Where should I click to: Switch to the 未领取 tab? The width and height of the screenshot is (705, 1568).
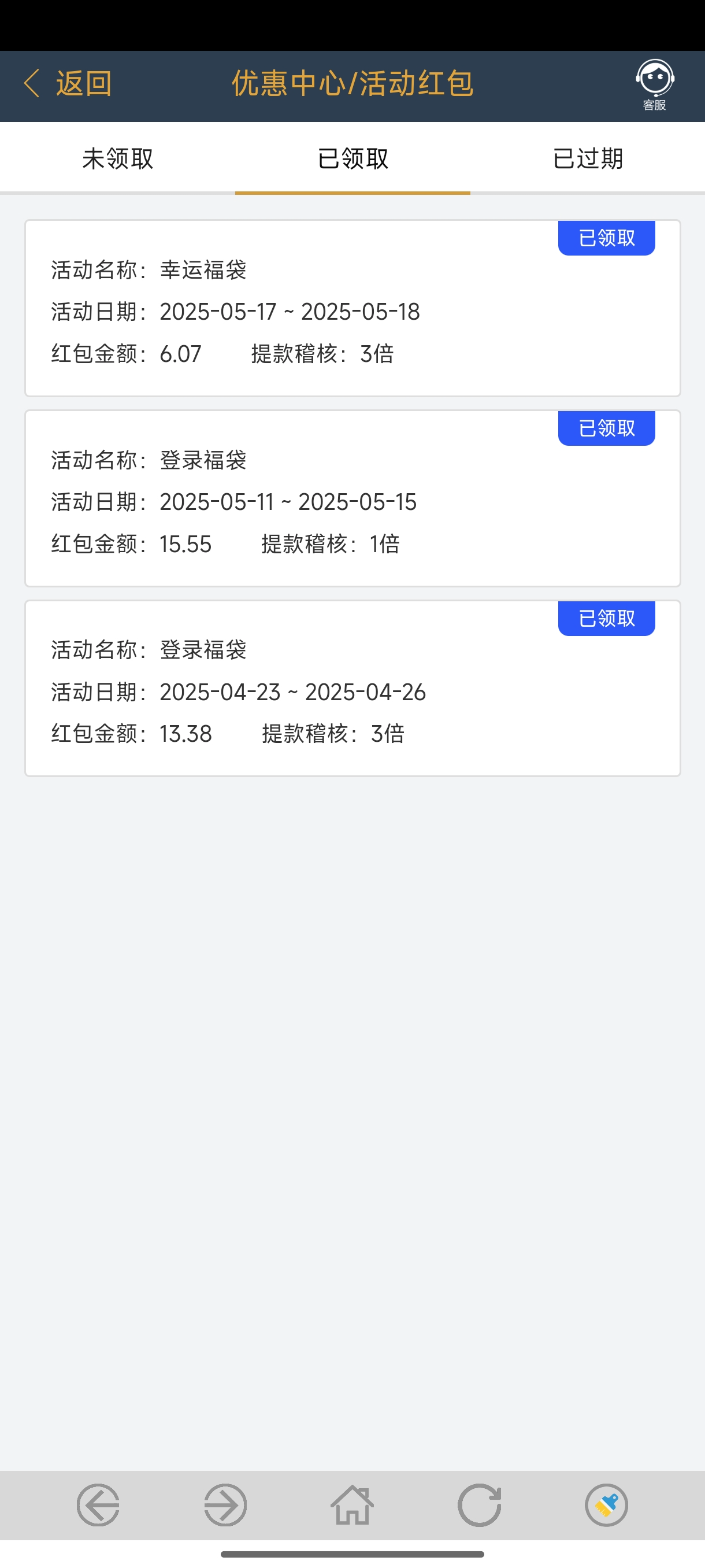[117, 158]
